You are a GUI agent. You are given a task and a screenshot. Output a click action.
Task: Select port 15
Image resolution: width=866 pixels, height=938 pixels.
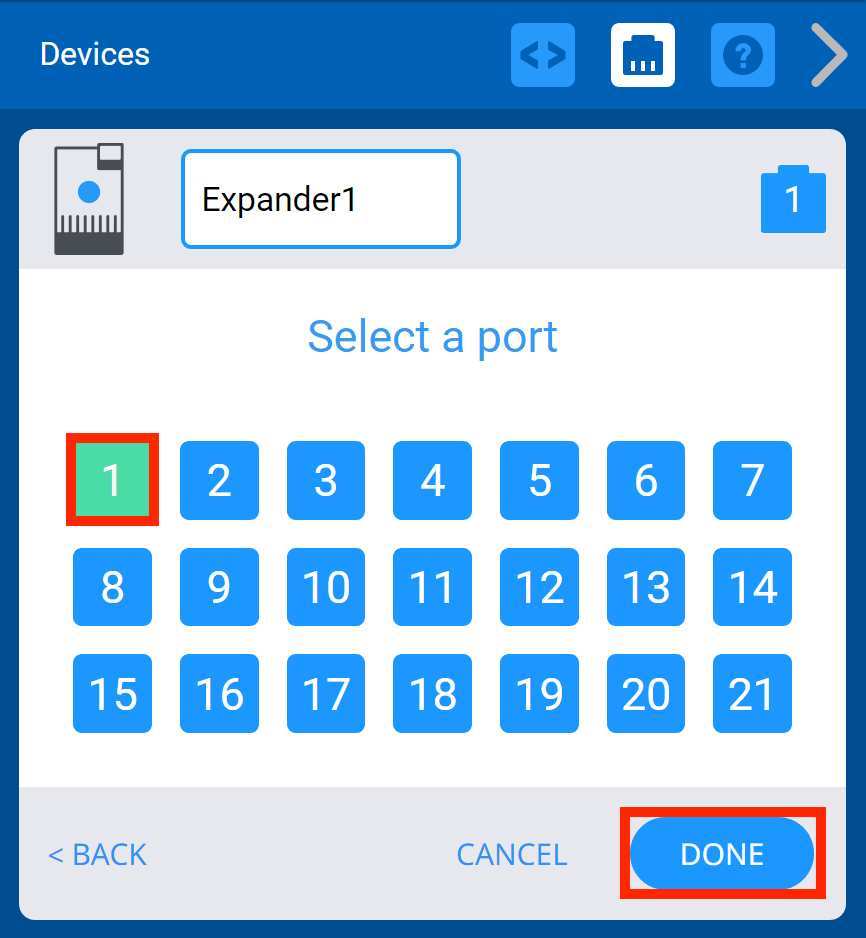click(112, 693)
